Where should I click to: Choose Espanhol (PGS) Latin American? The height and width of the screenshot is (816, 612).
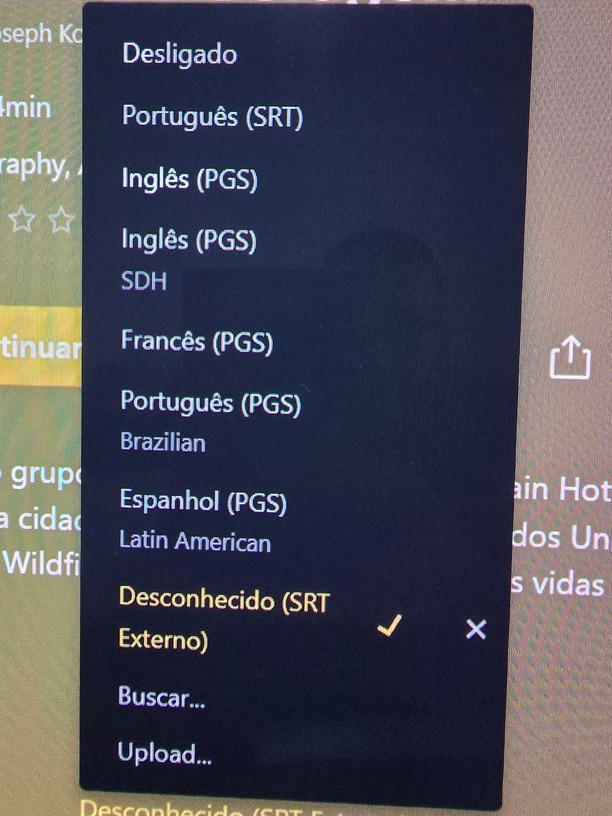(203, 520)
